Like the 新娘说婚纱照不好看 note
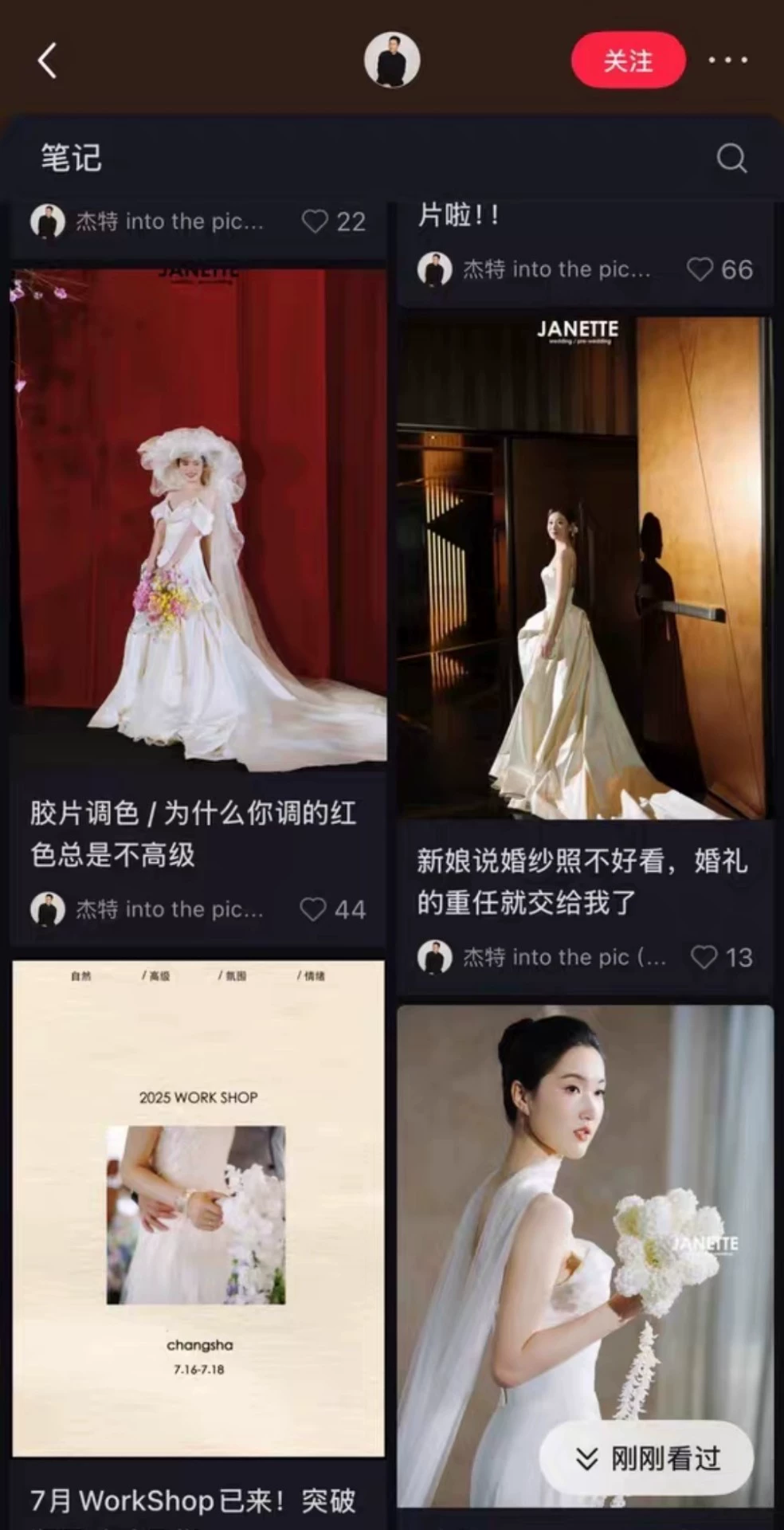 [x=704, y=957]
